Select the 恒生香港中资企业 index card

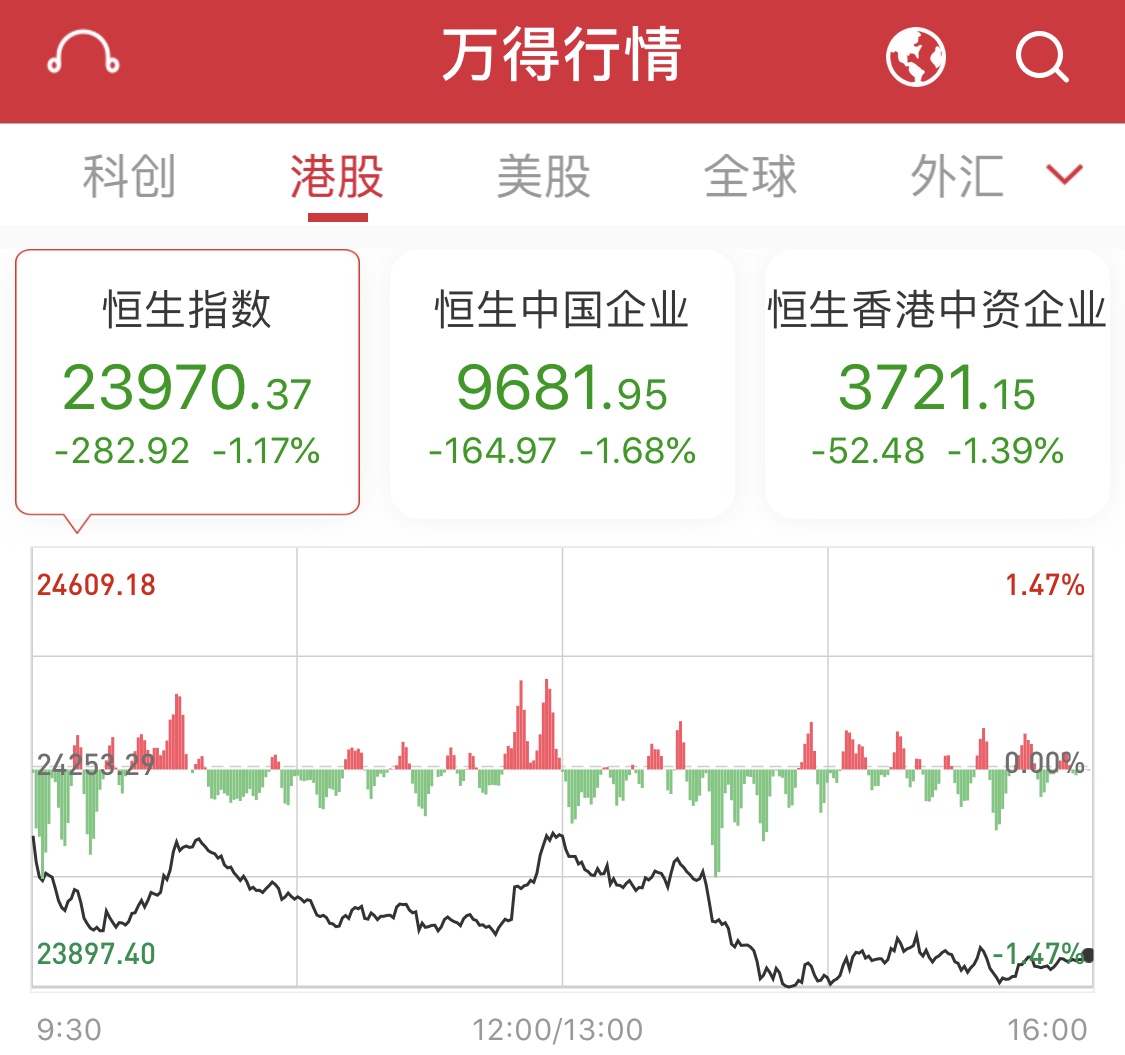pyautogui.click(x=937, y=383)
